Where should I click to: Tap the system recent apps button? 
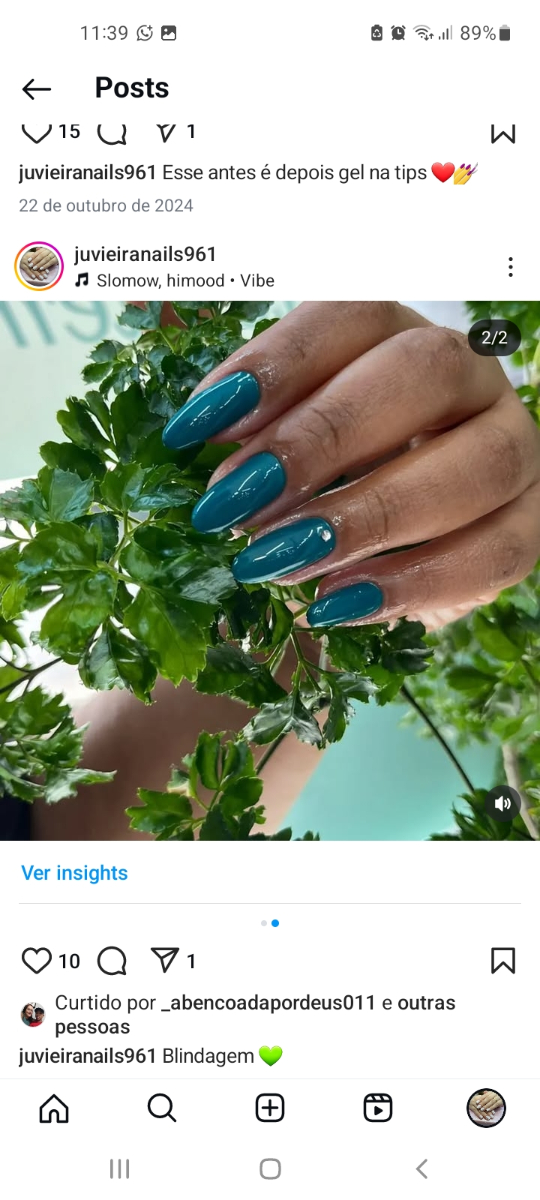119,1168
